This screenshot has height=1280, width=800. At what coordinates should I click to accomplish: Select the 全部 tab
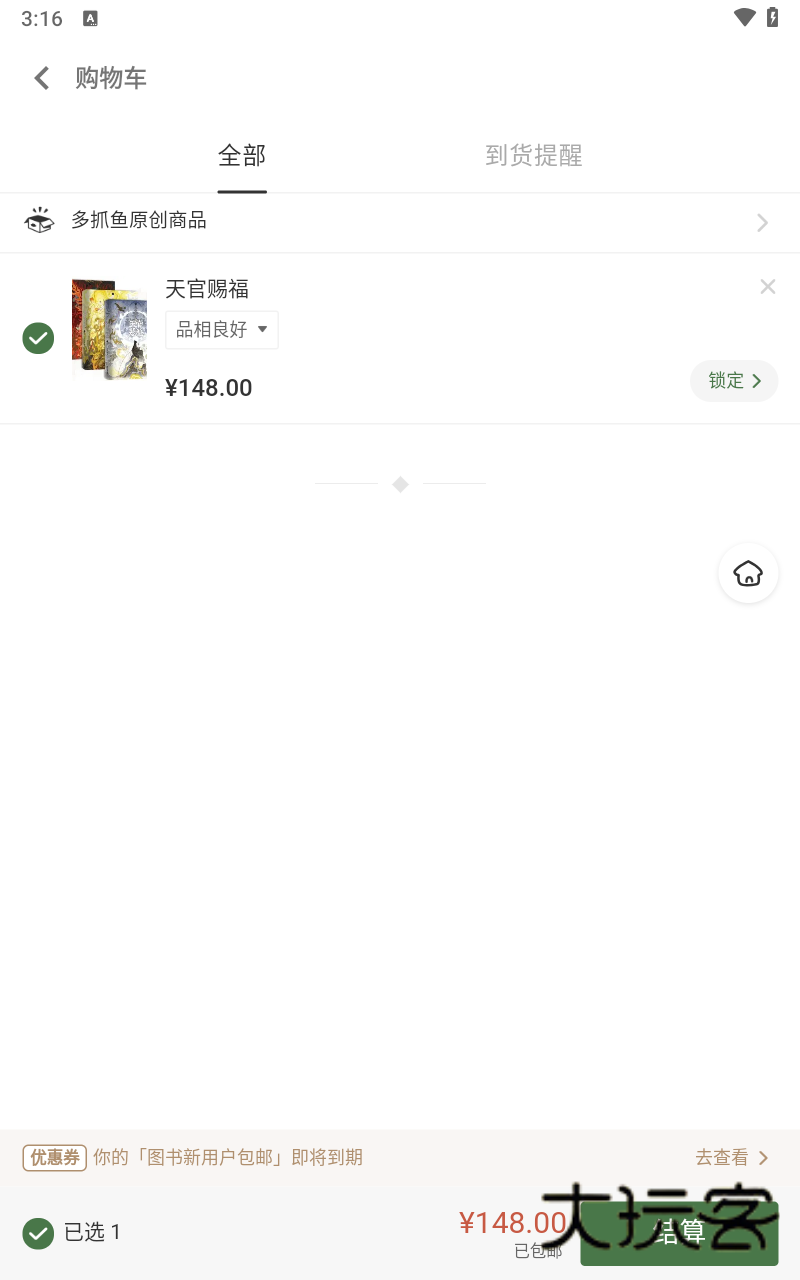[x=241, y=156]
